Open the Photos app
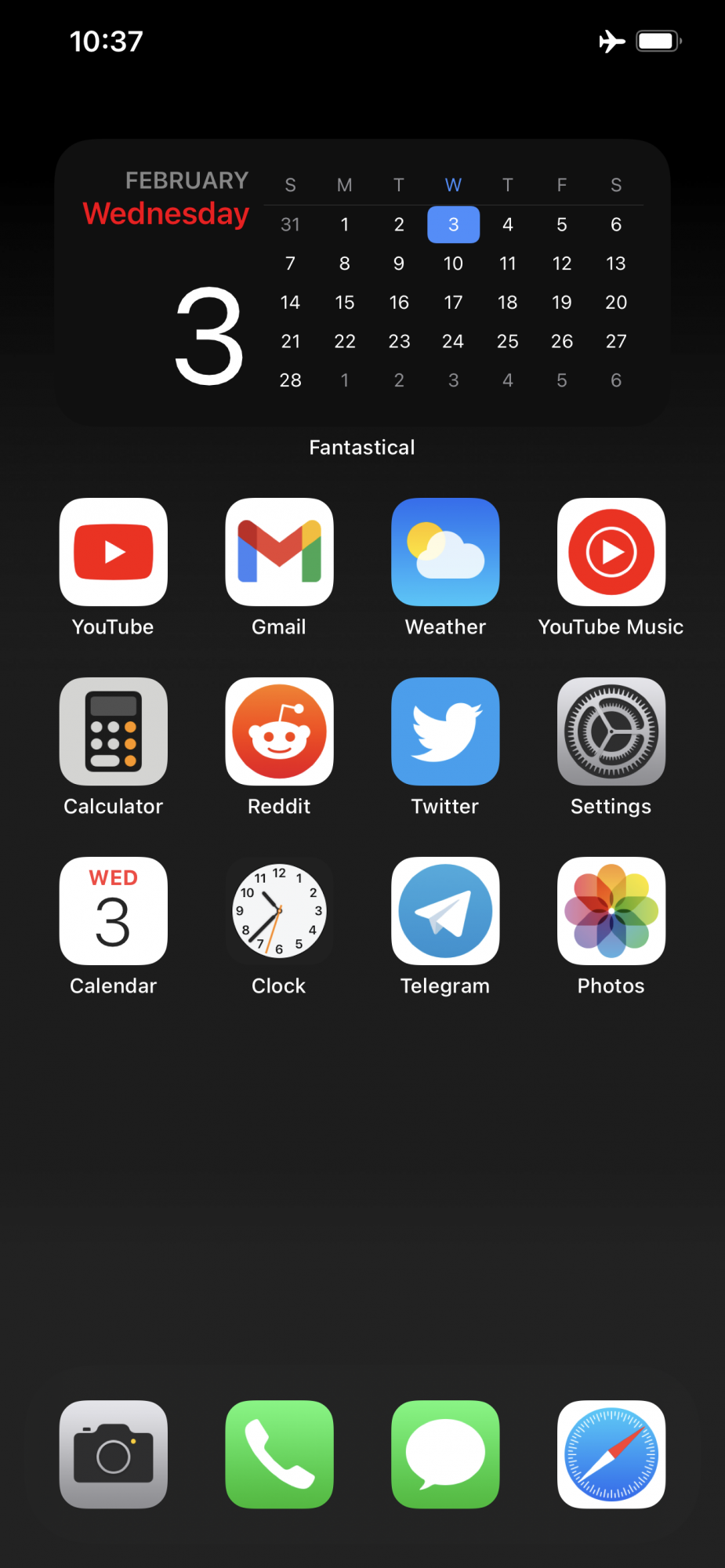The height and width of the screenshot is (1568, 725). 611,911
